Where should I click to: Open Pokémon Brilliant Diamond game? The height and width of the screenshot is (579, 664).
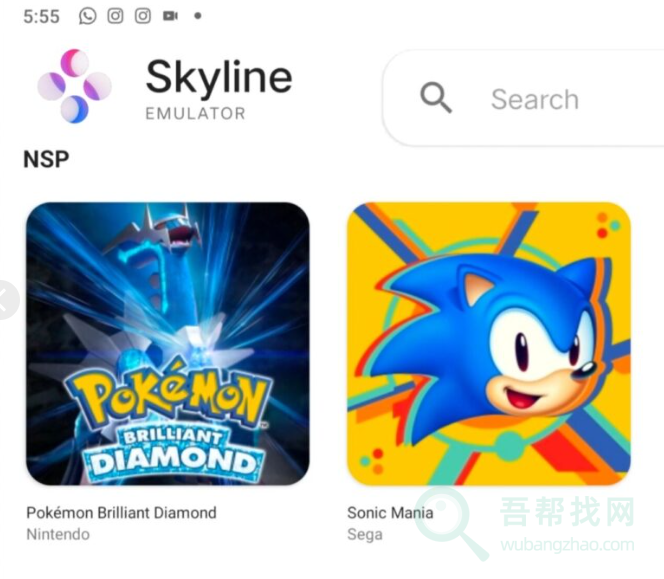[x=167, y=344]
